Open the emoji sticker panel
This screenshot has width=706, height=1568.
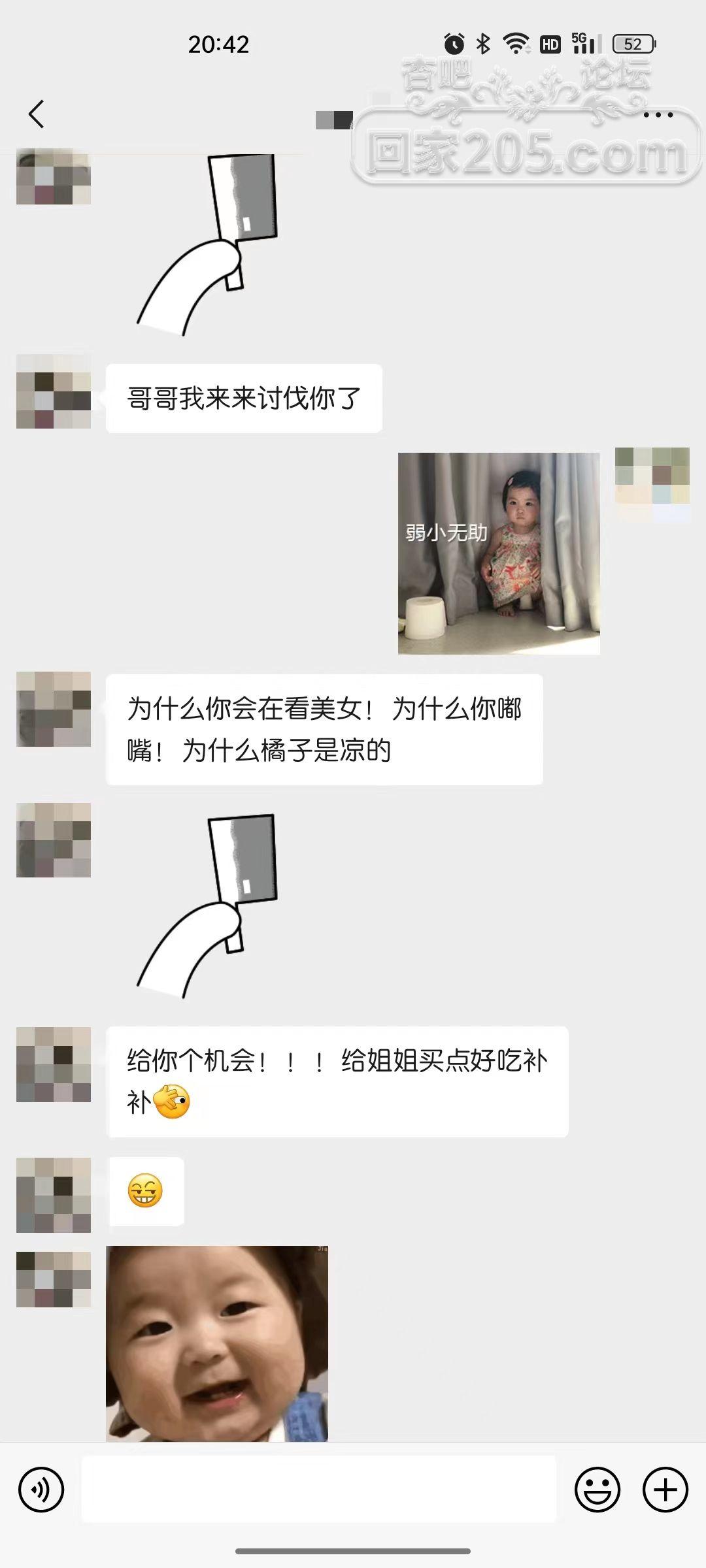pos(597,1490)
